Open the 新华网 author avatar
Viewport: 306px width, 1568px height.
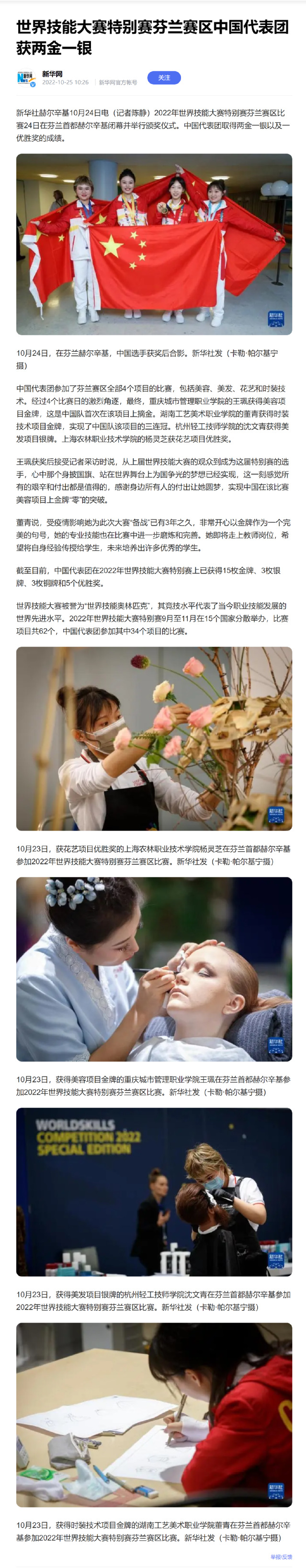[x=25, y=78]
